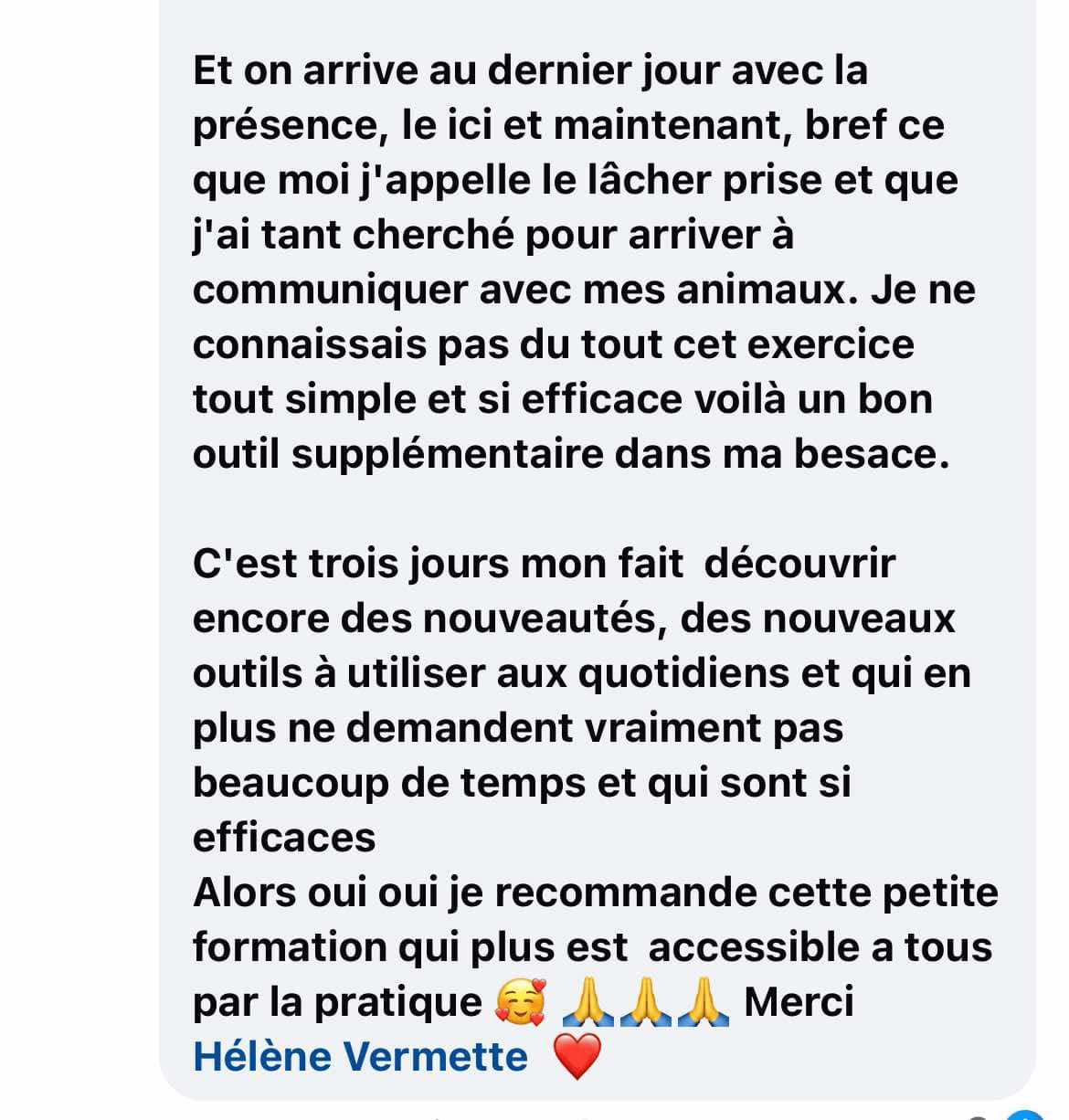Open Hélène Vermette's tagged profile
Viewport: 1069px width, 1120px height.
click(361, 1057)
